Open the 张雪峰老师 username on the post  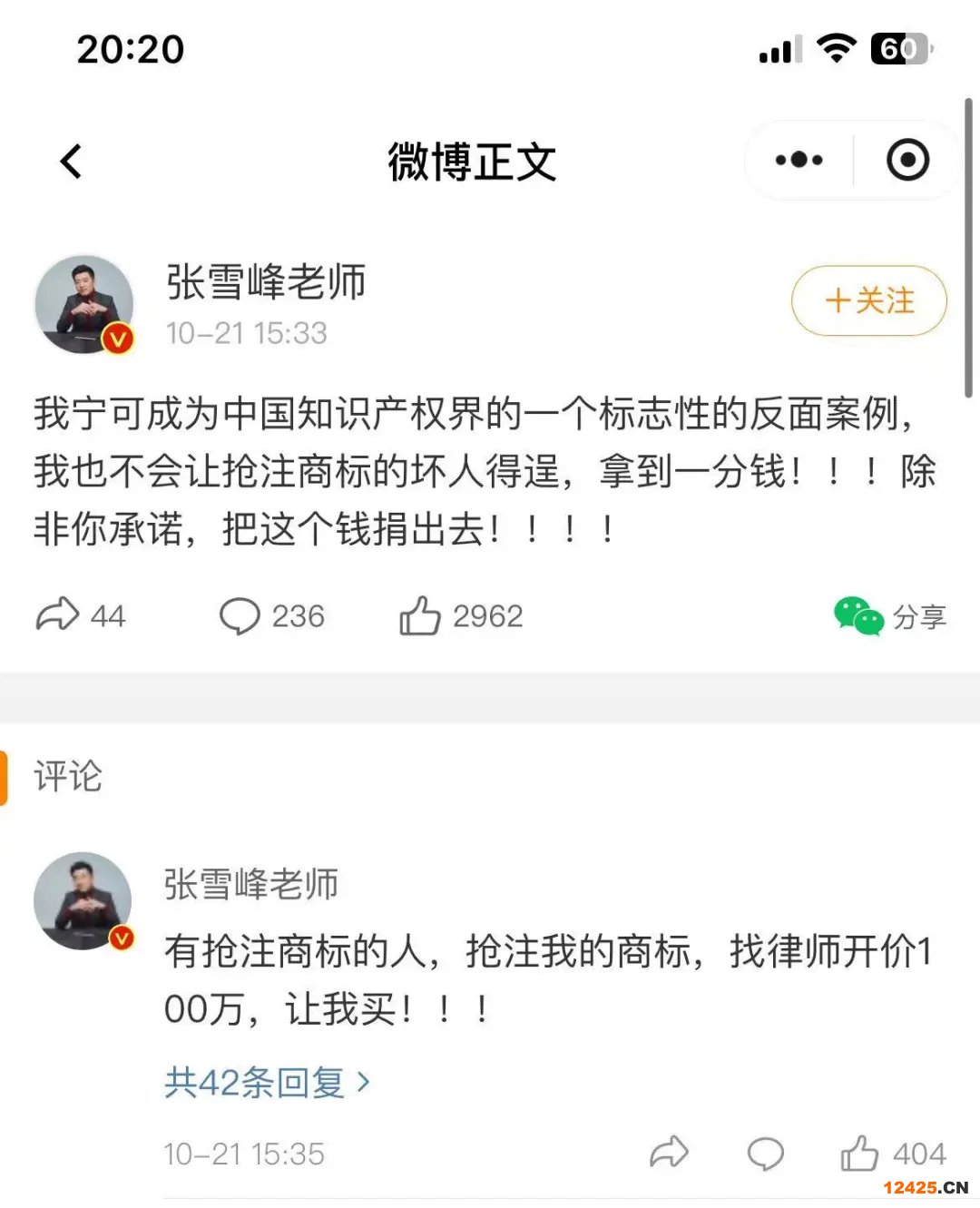[266, 281]
